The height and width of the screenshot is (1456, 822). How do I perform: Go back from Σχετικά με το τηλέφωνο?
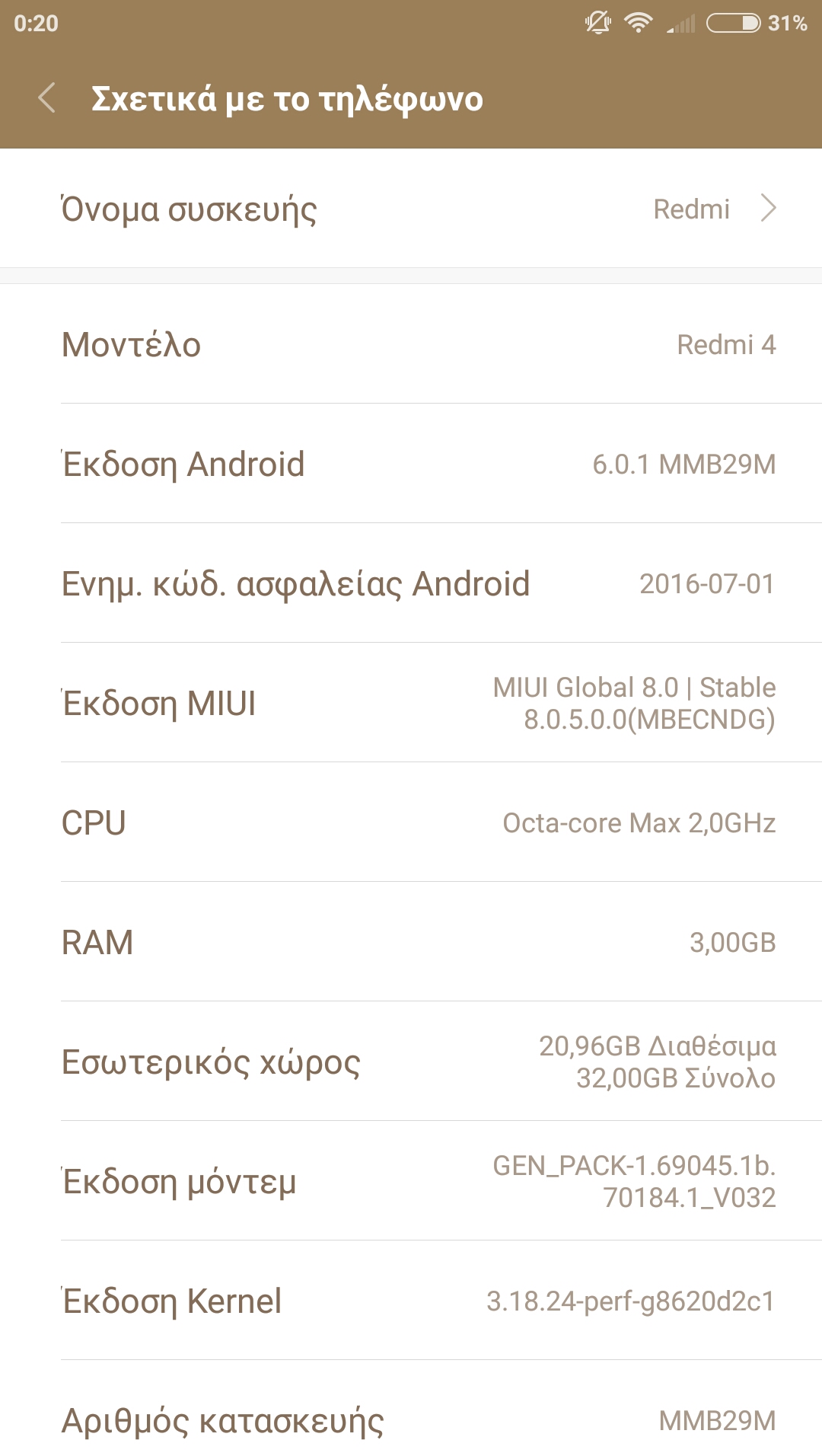(46, 98)
